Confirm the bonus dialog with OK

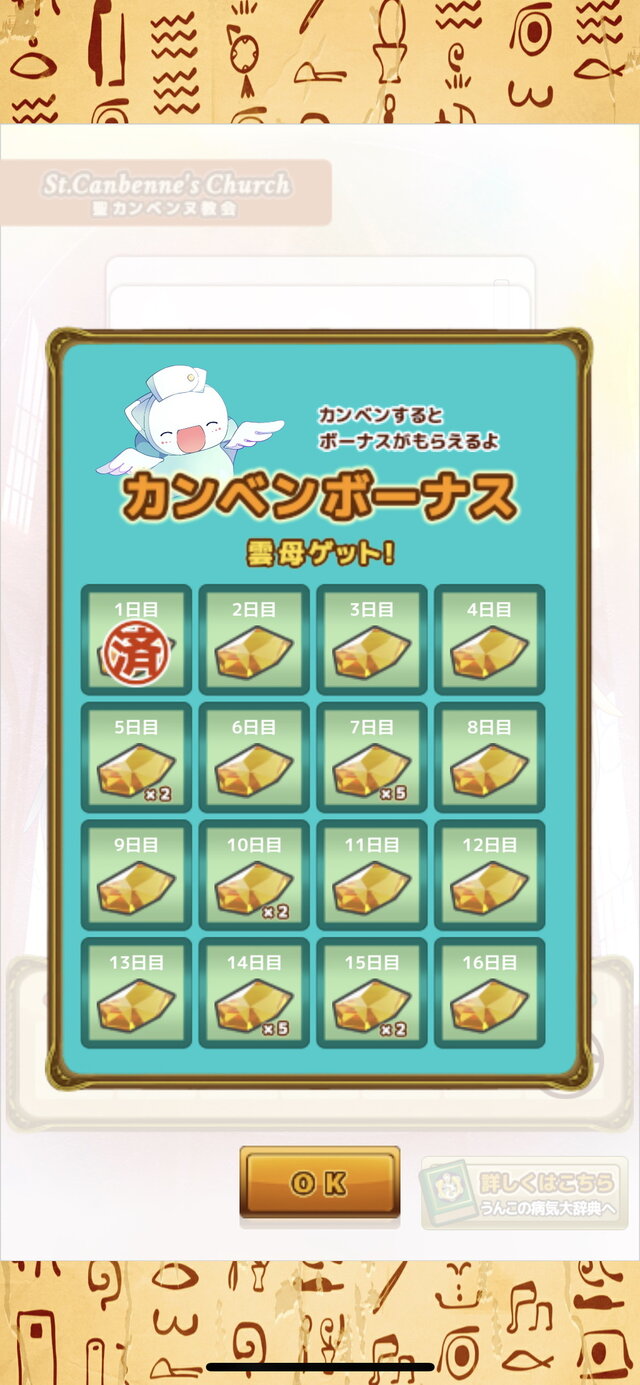(x=319, y=1182)
